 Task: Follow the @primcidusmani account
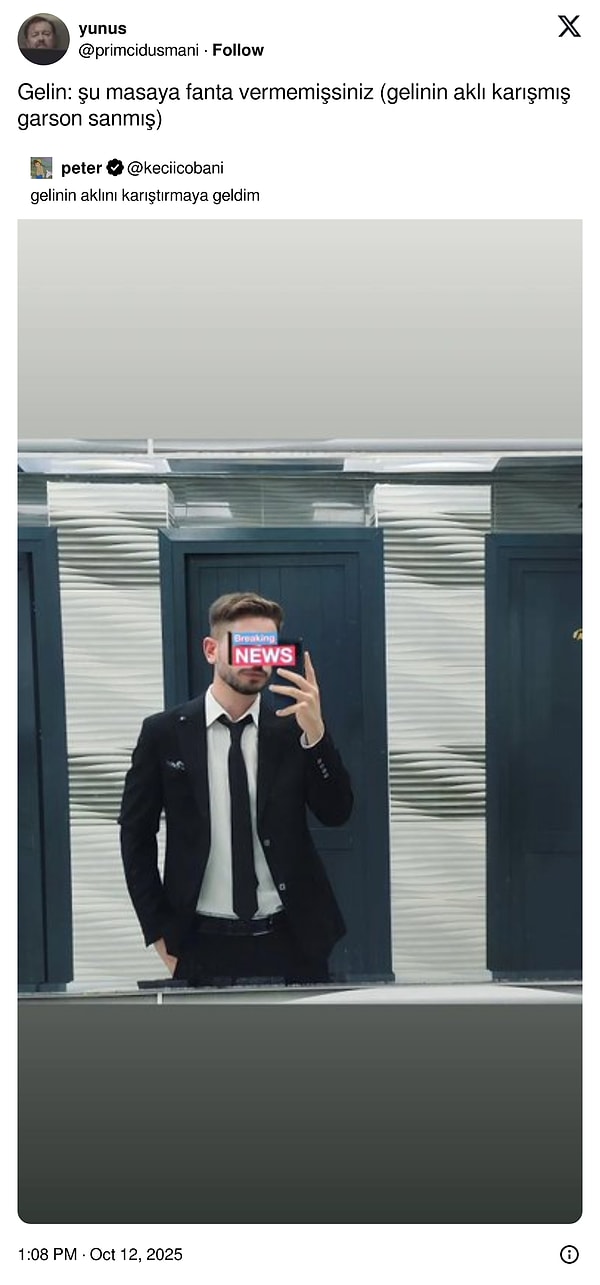[x=238, y=50]
